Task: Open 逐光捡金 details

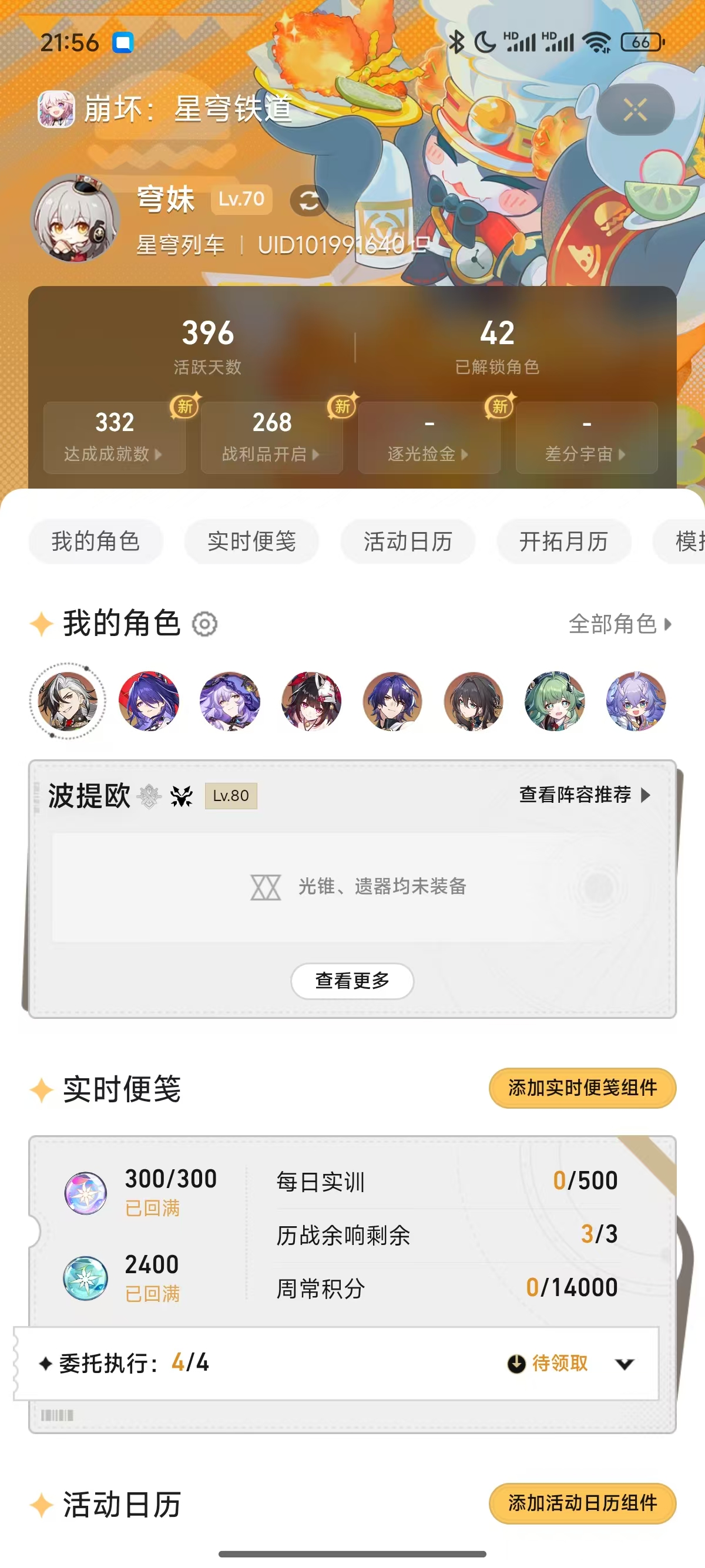Action: click(x=429, y=438)
